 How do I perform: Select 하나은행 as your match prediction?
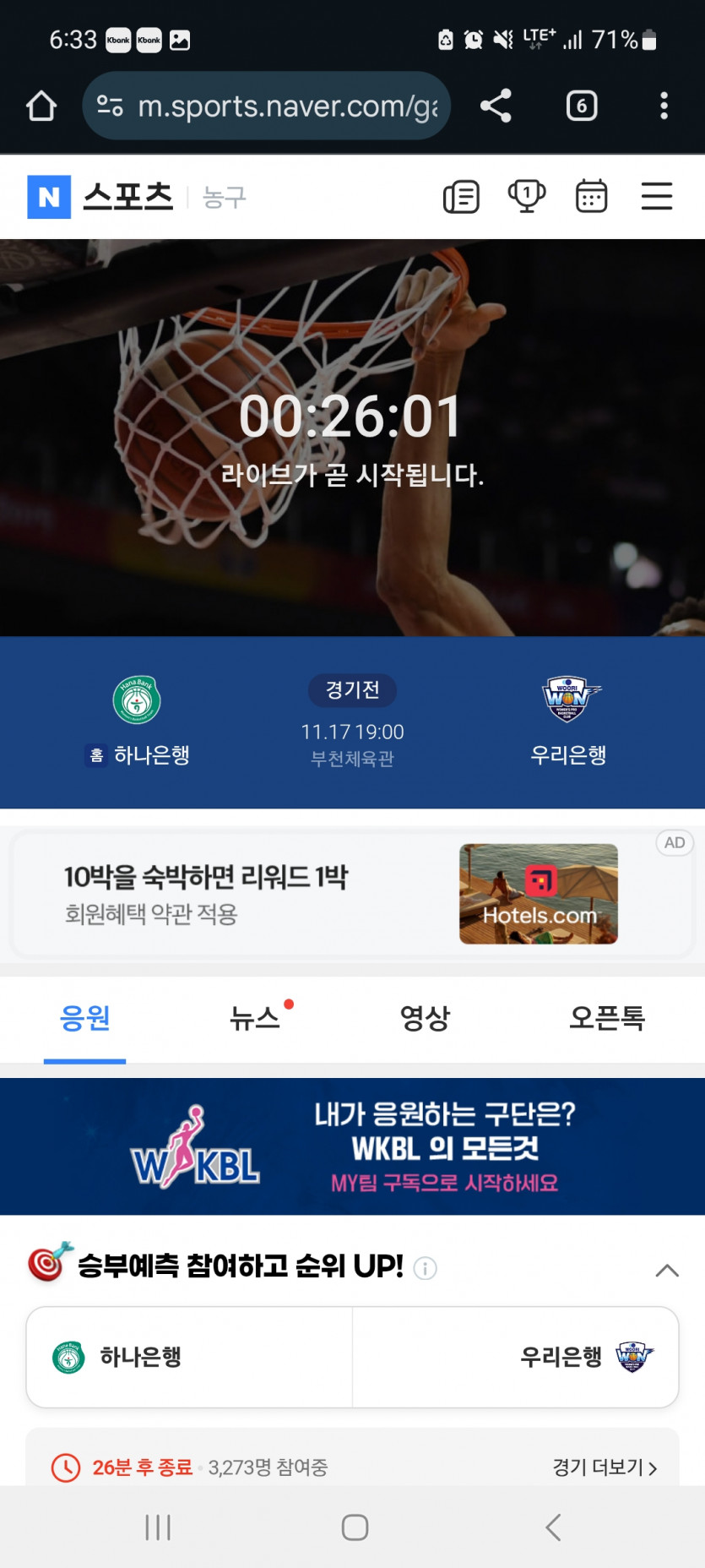(188, 1358)
